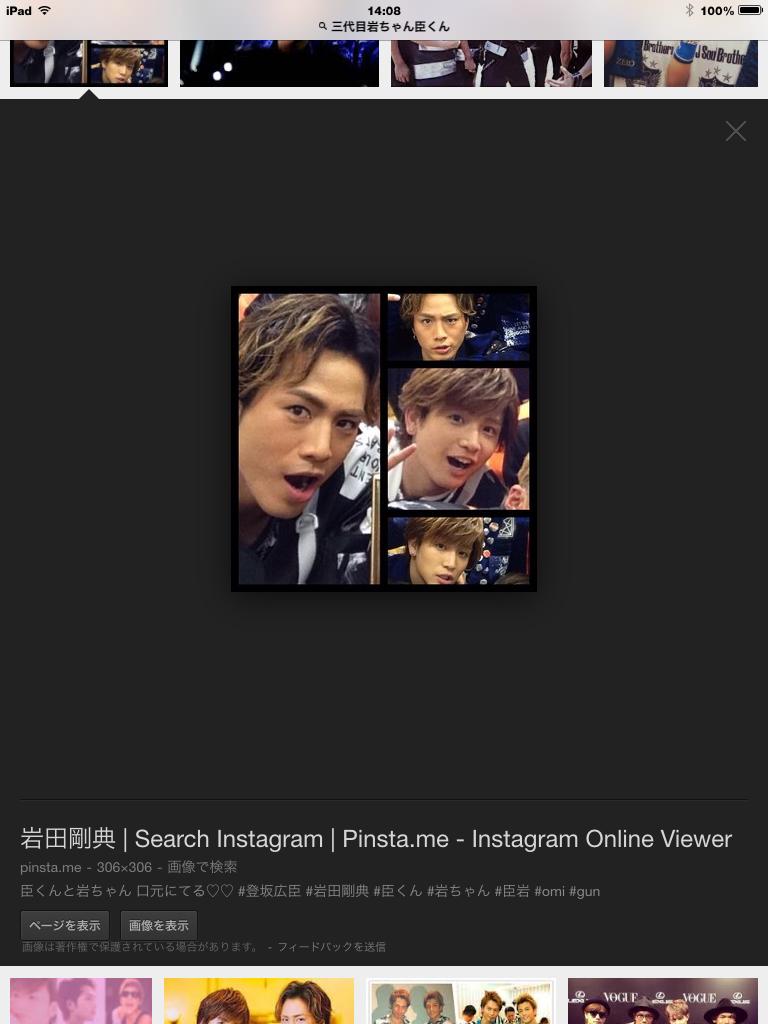The width and height of the screenshot is (768, 1024).
Task: Open the yellow background result thumbnail
Action: pyautogui.click(x=259, y=1000)
